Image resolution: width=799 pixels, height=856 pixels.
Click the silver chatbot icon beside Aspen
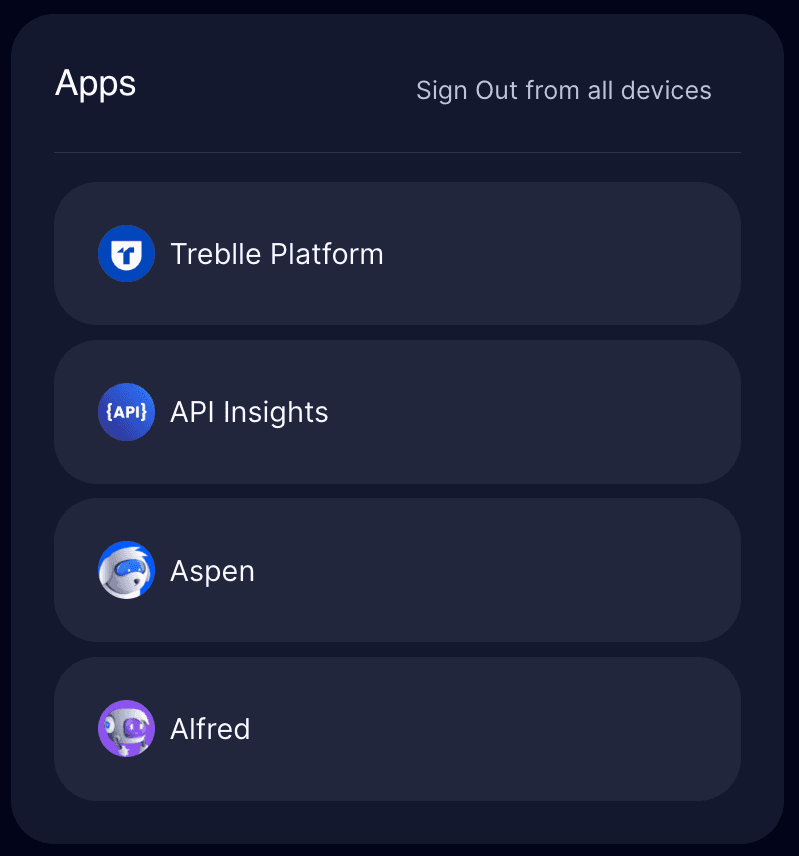pyautogui.click(x=126, y=570)
